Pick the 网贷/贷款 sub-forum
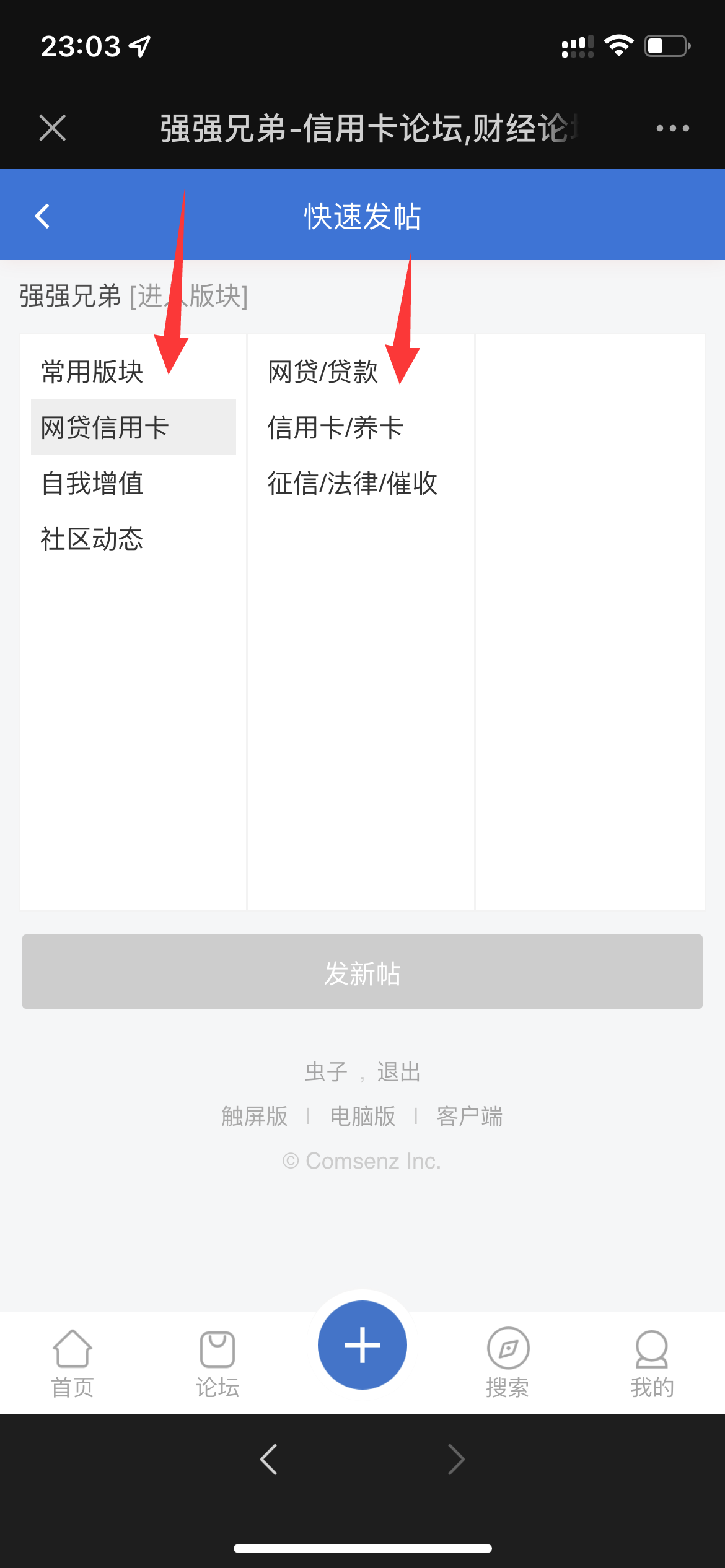This screenshot has width=725, height=1568. (323, 372)
